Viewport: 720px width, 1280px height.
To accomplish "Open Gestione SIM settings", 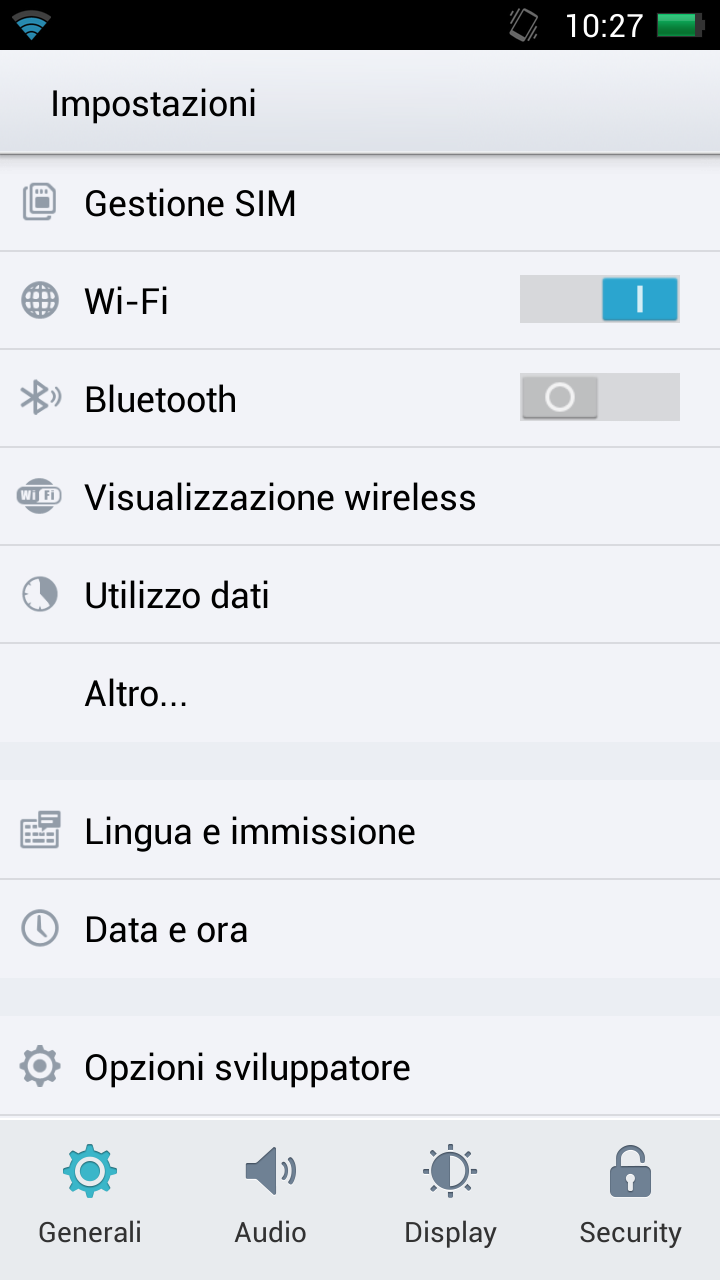I will (x=360, y=203).
